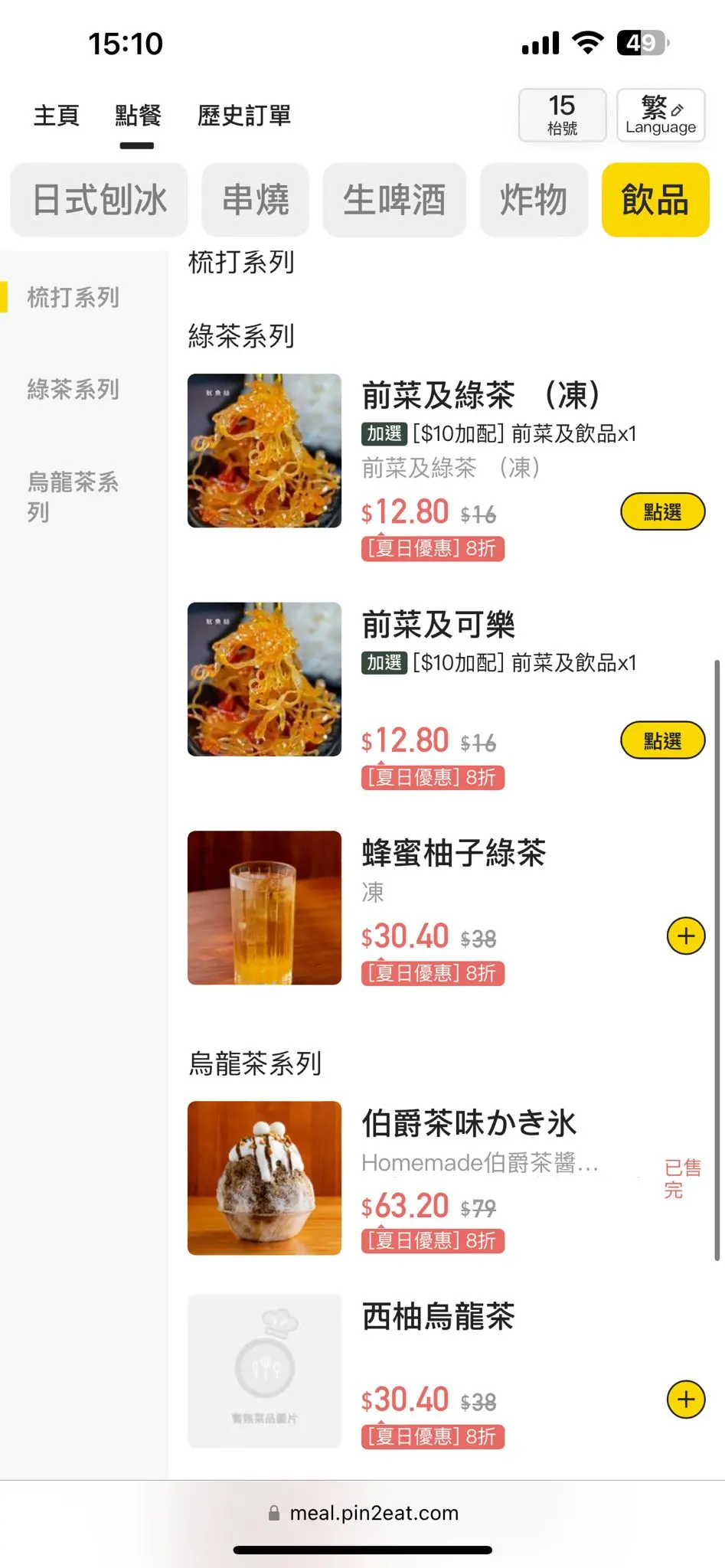This screenshot has height=1568, width=725.
Task: Switch to the 生啤酒 category
Action: pos(394,200)
